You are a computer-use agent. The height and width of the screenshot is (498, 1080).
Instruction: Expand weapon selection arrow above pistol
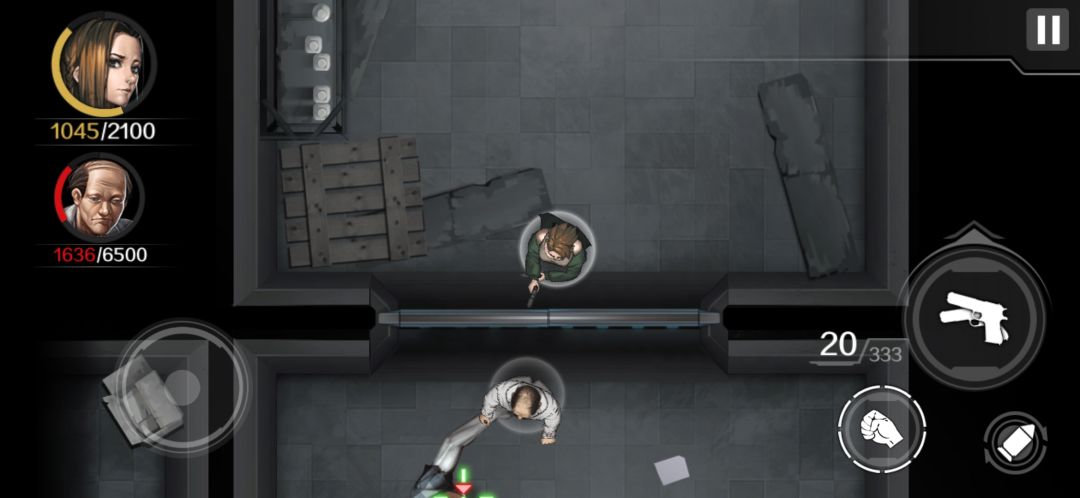[x=974, y=231]
